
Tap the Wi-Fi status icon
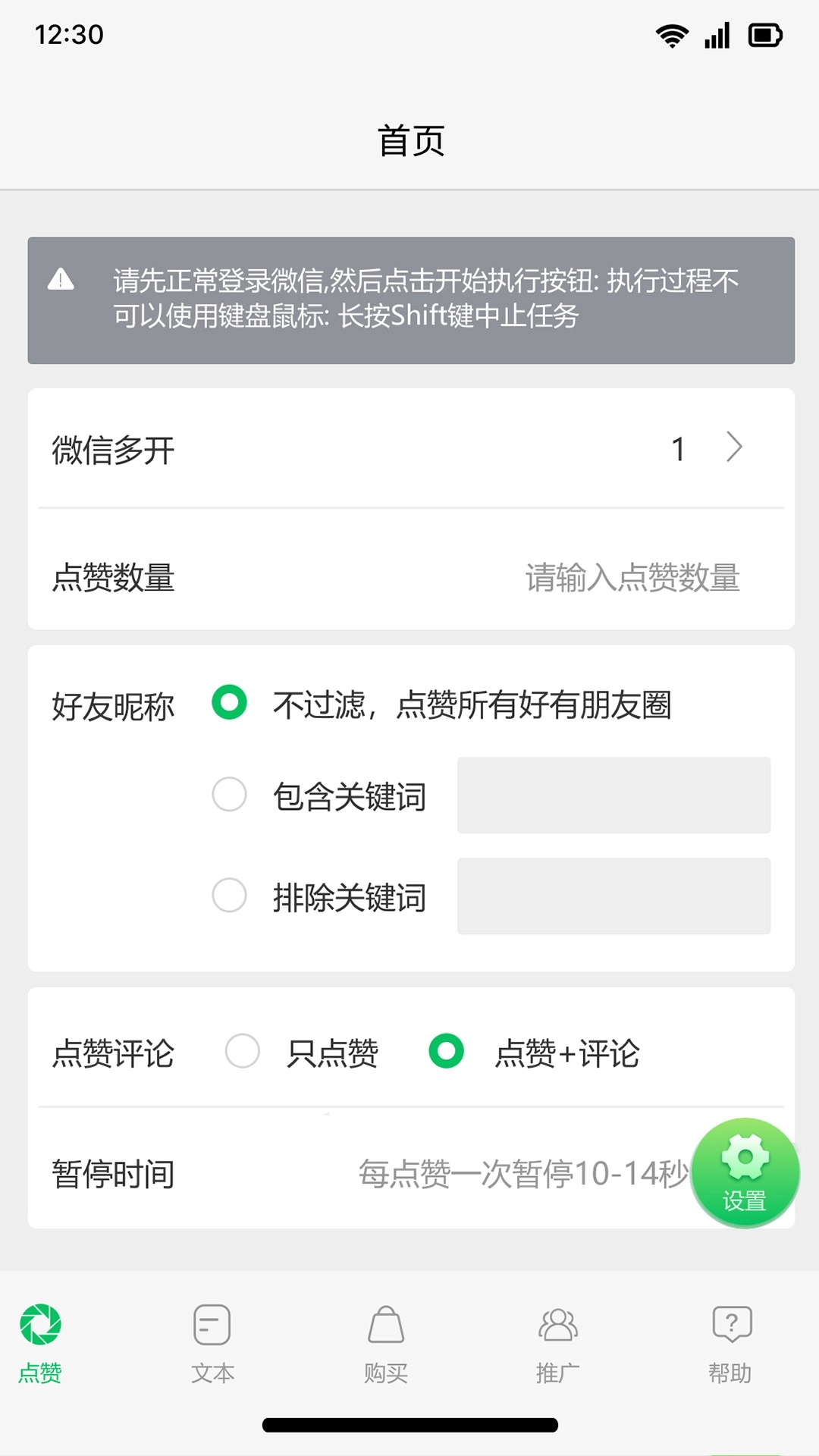coord(673,33)
